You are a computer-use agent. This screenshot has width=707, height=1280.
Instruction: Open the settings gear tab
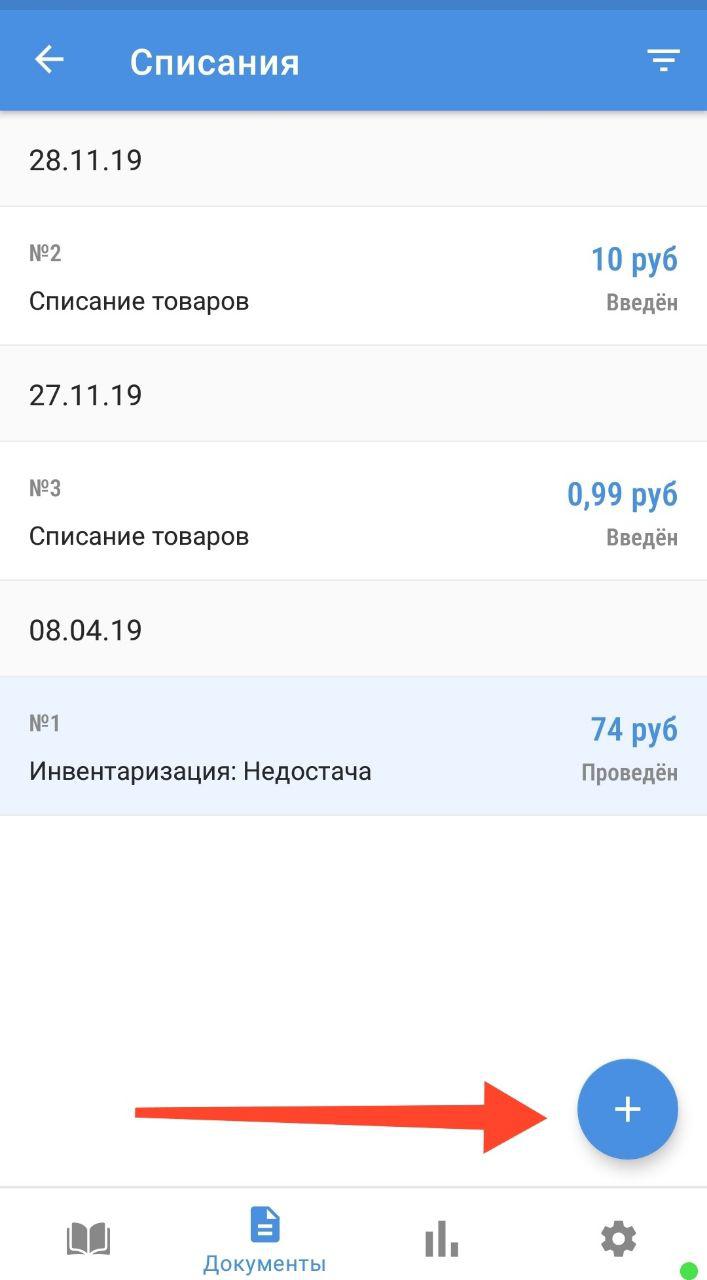coord(618,1240)
